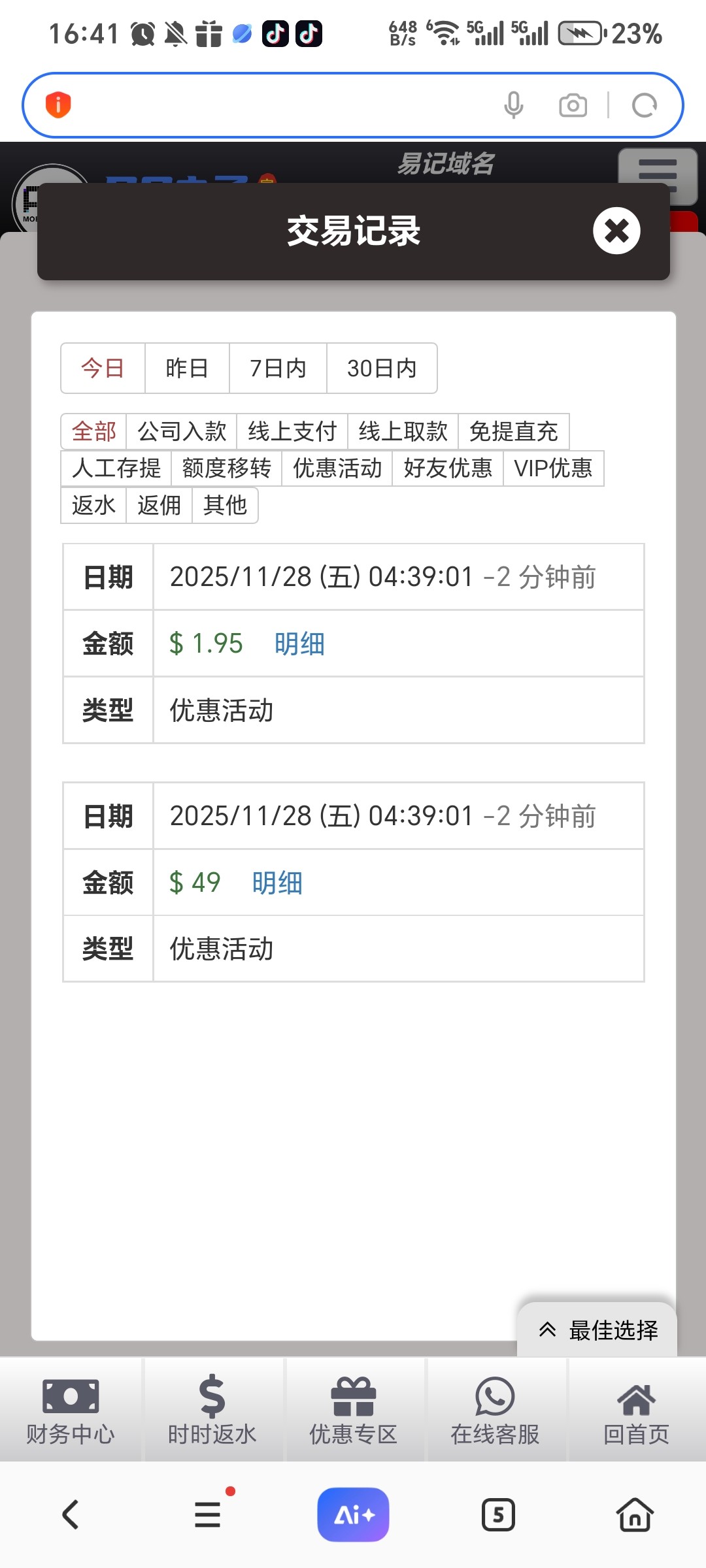Launch the Ai+ assistant button

353,1514
